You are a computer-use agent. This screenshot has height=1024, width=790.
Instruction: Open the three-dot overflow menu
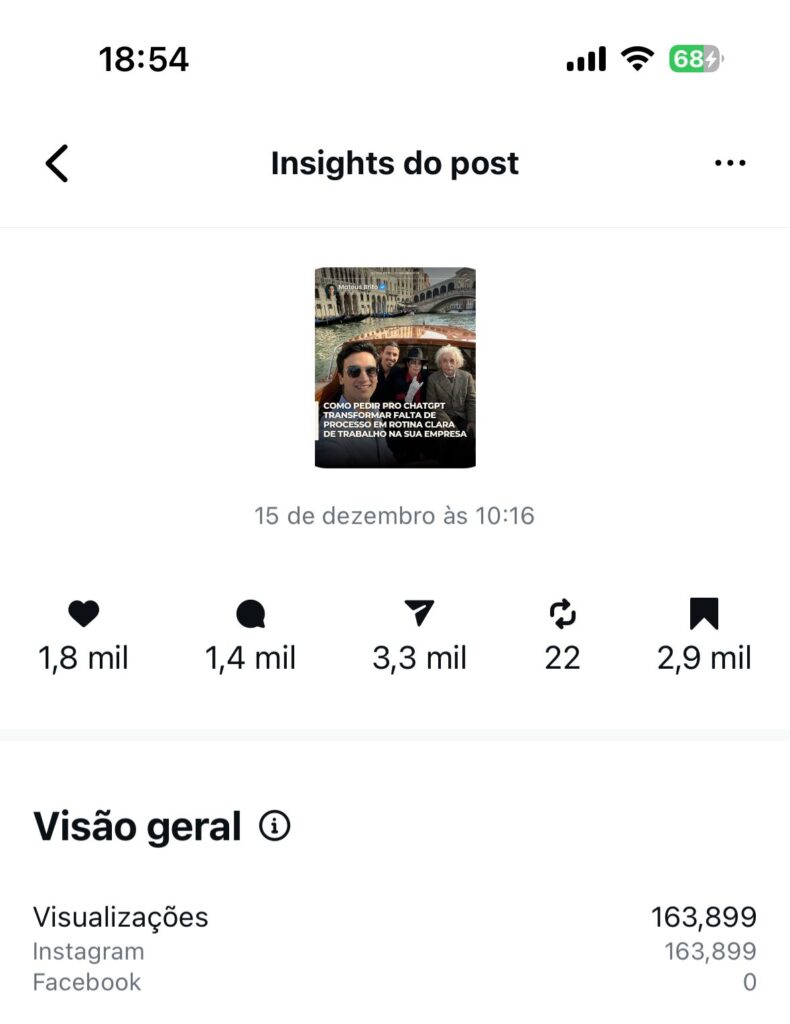pos(730,164)
